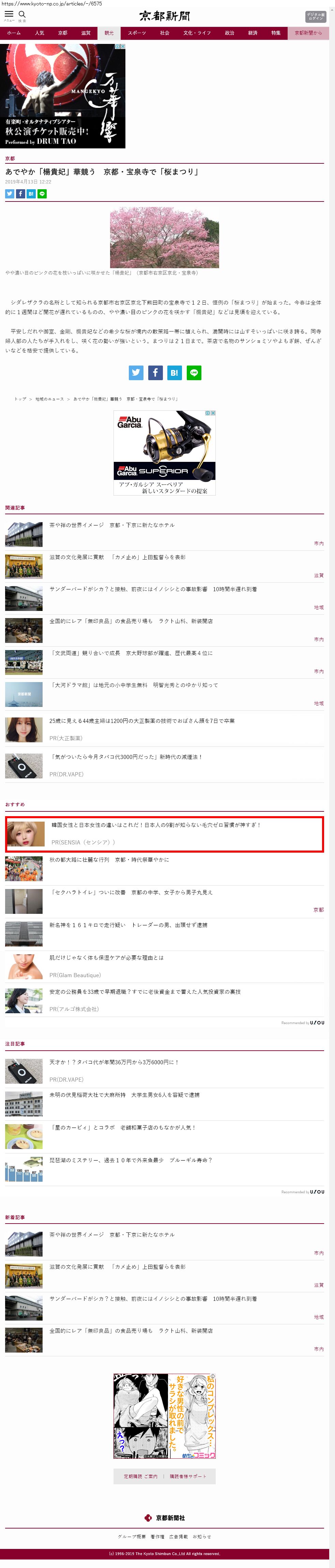The width and height of the screenshot is (335, 1568).
Task: Switch to the スポーツ tab
Action: pos(136,33)
